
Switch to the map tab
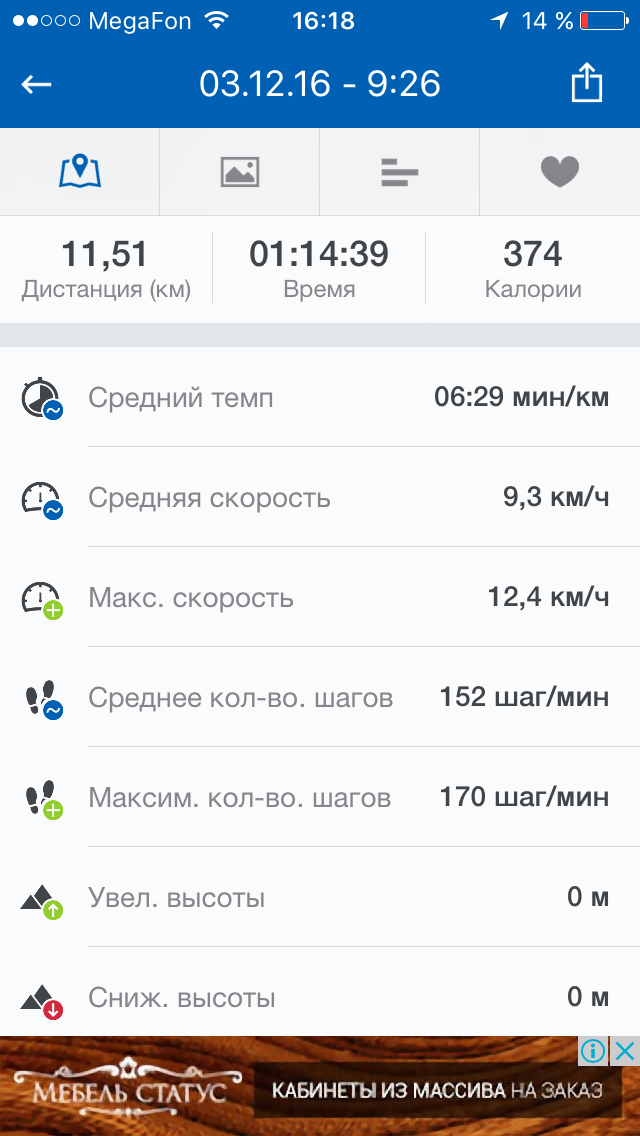pyautogui.click(x=80, y=172)
